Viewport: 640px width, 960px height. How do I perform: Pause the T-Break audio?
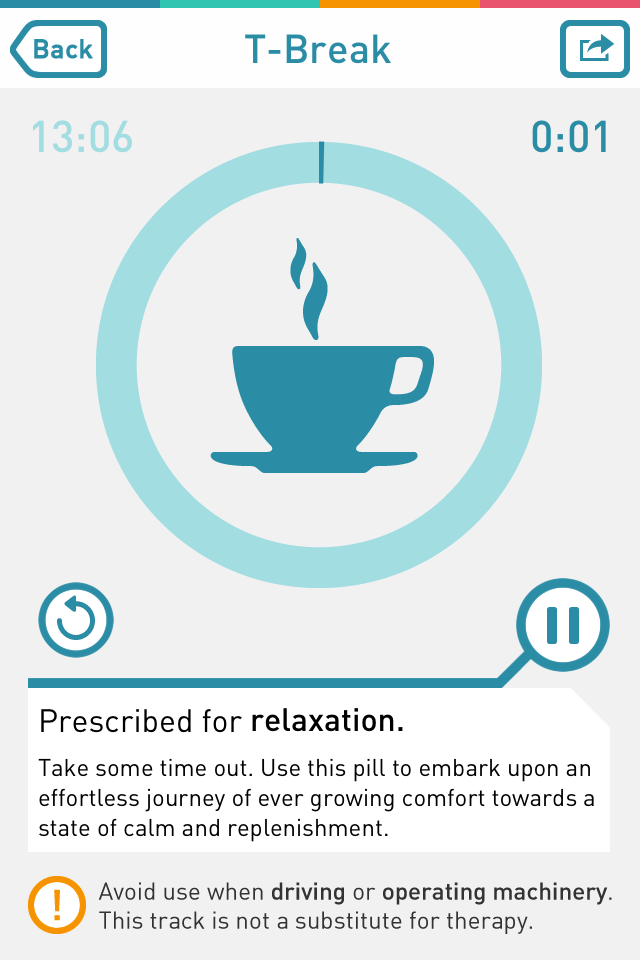tap(563, 625)
